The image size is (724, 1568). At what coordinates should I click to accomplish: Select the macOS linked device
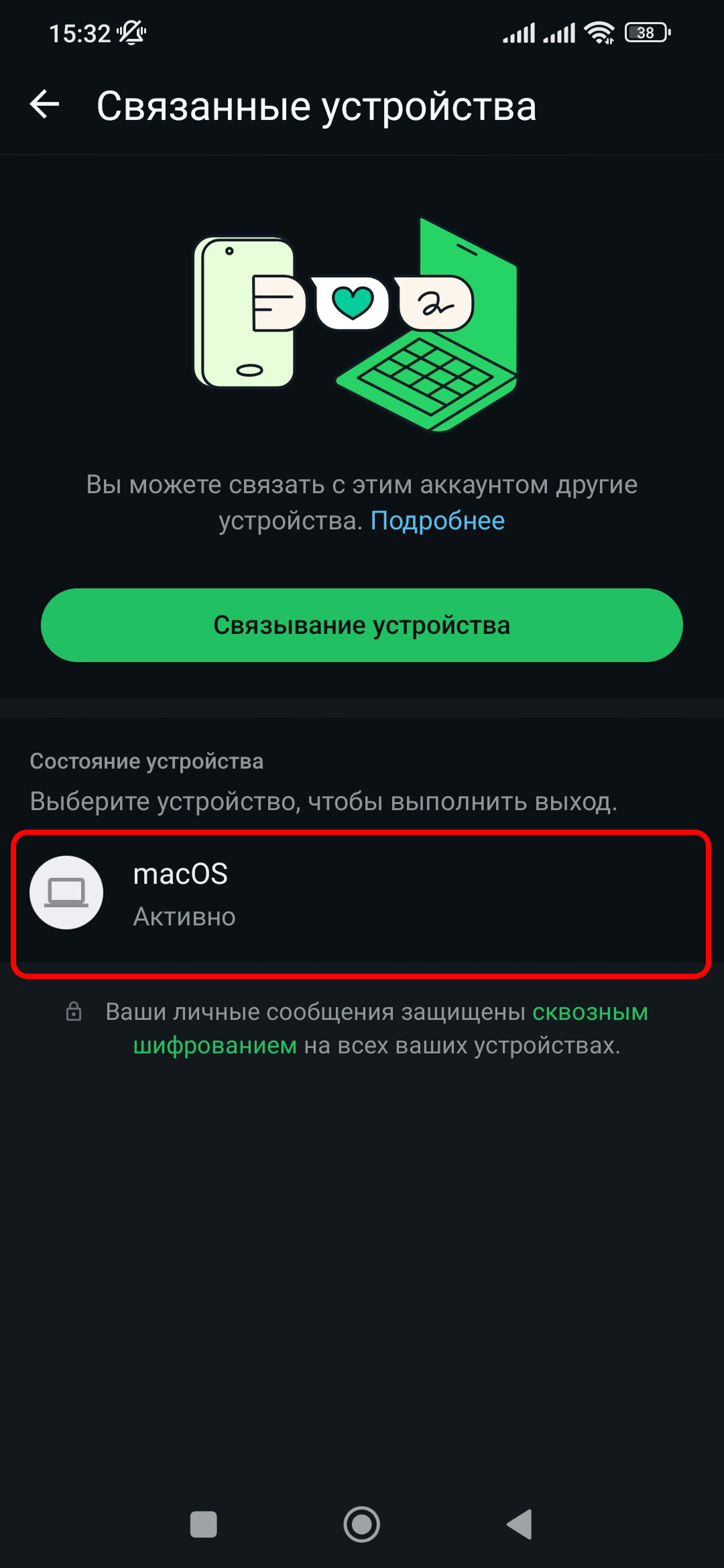[x=362, y=895]
